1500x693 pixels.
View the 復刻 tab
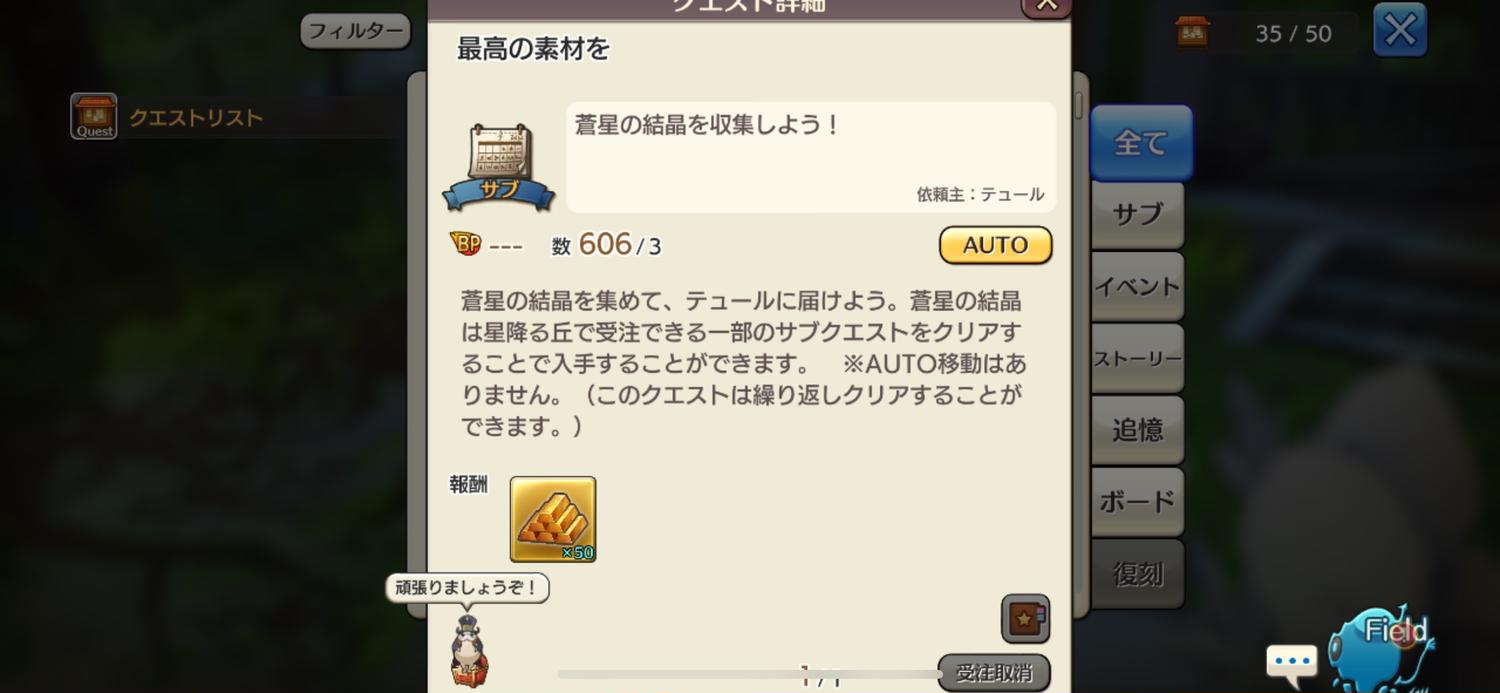coord(1138,574)
